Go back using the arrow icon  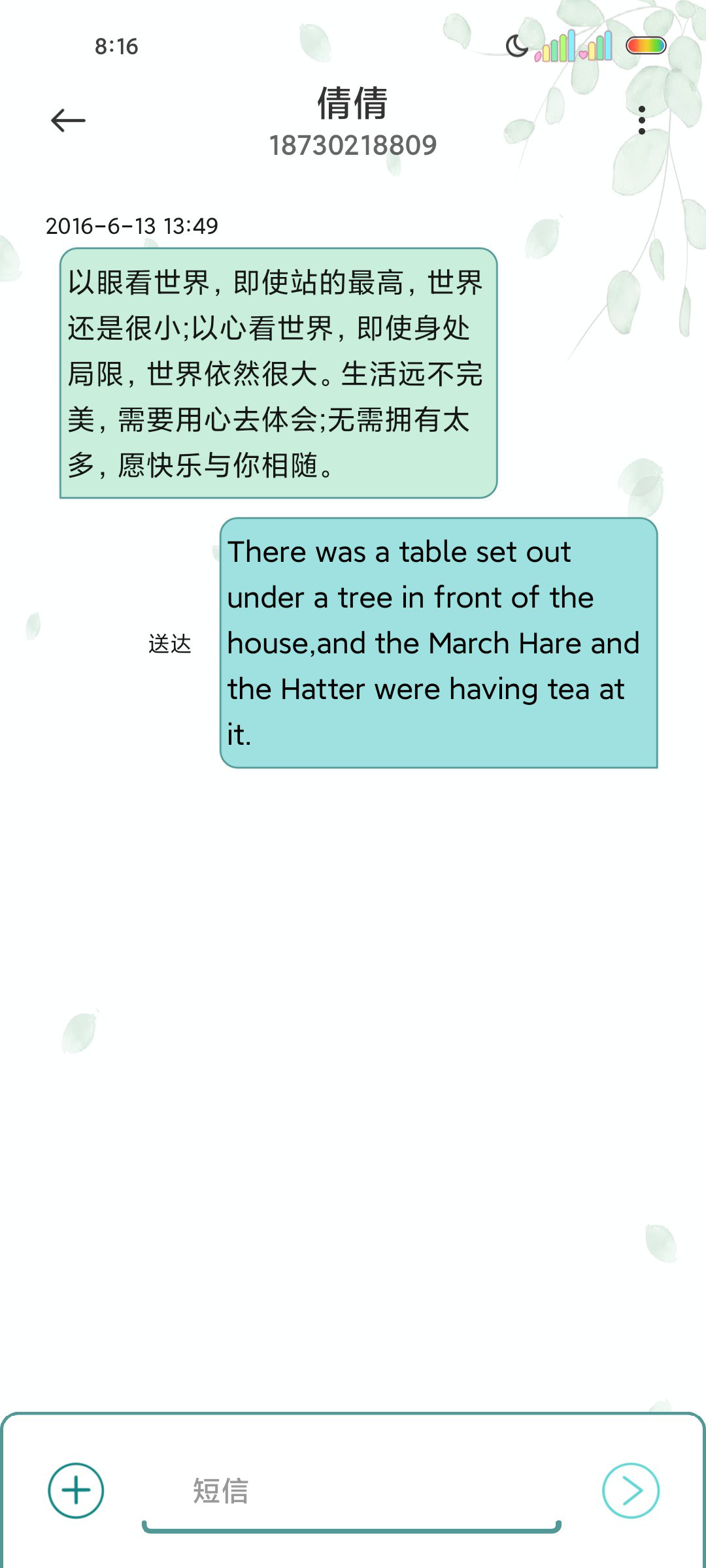pyautogui.click(x=68, y=120)
